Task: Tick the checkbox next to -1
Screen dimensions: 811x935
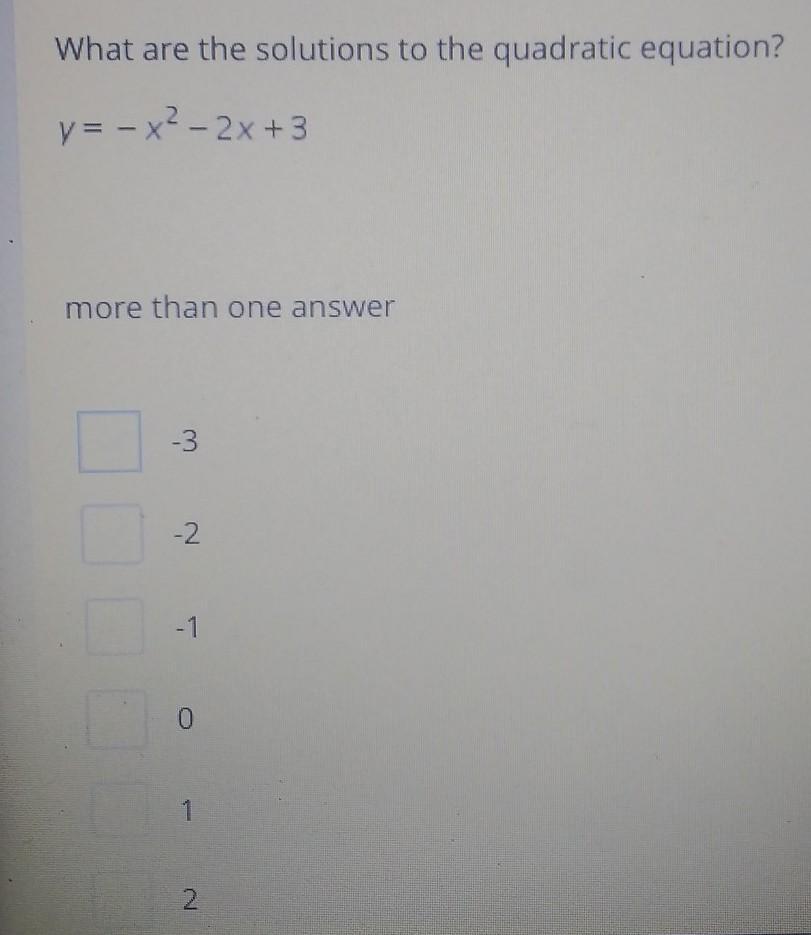Action: [115, 627]
